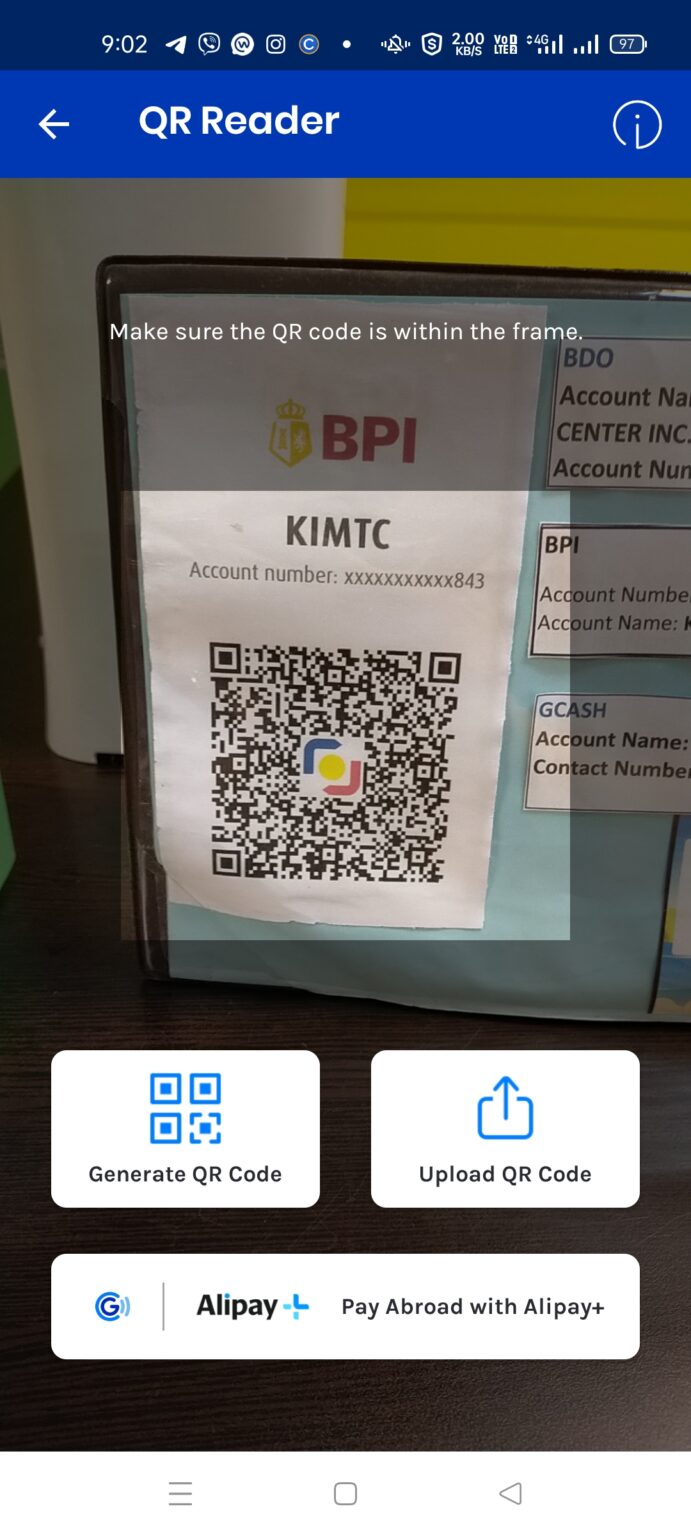Go back from QR Reader

click(54, 124)
